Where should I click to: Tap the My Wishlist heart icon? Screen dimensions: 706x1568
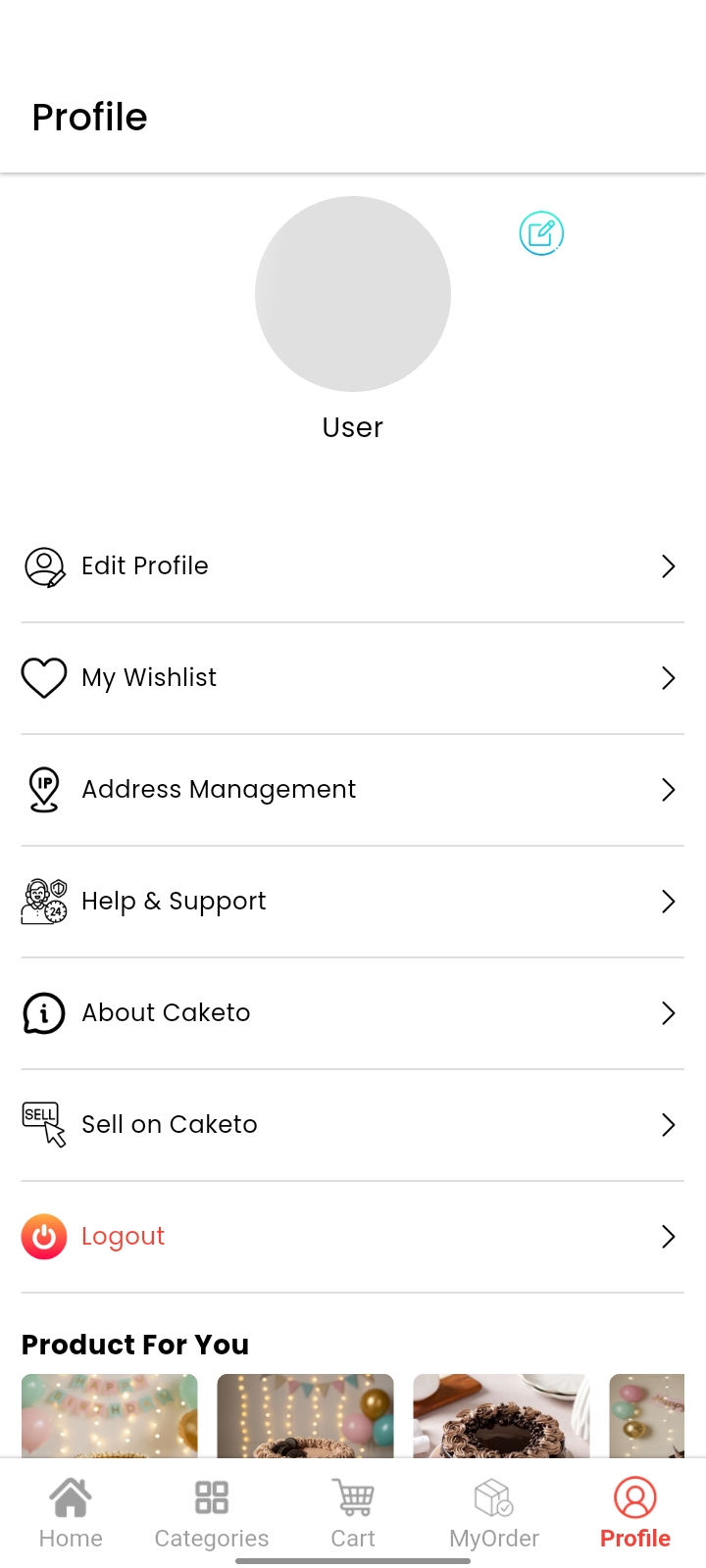(x=43, y=677)
